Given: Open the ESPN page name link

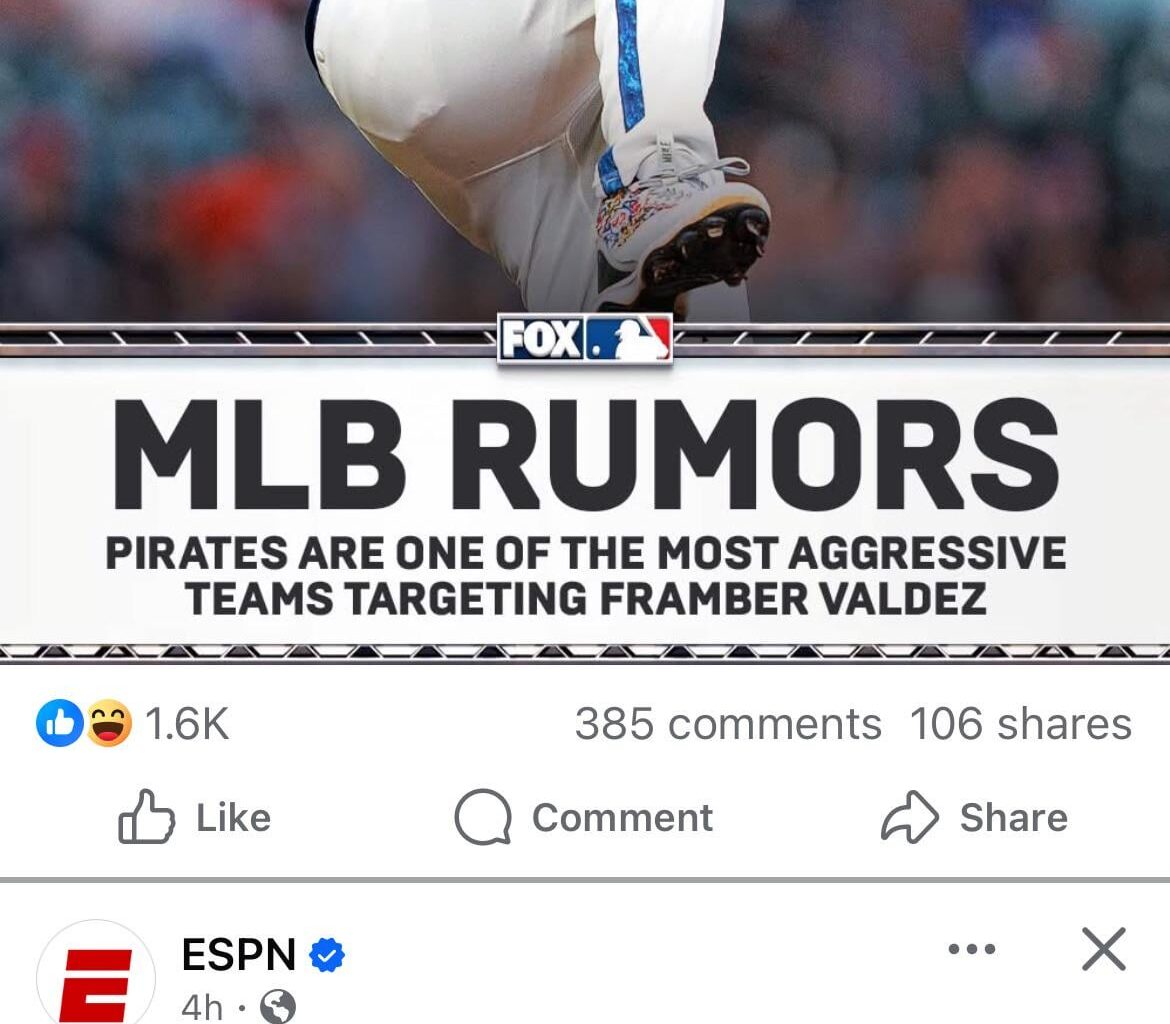Looking at the screenshot, I should click(x=239, y=956).
